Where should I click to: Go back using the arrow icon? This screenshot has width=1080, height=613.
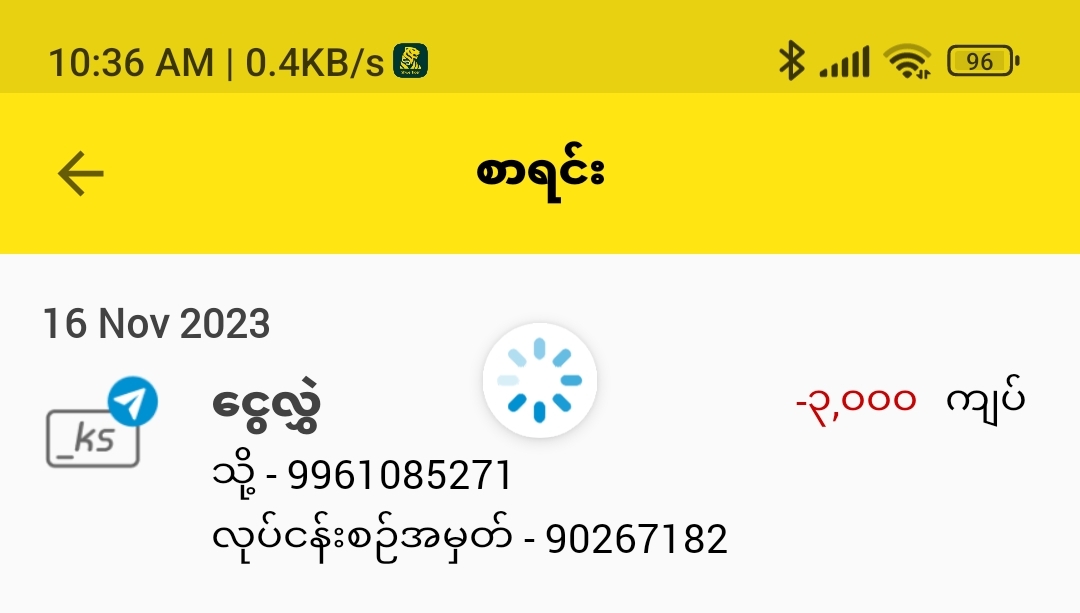81,174
